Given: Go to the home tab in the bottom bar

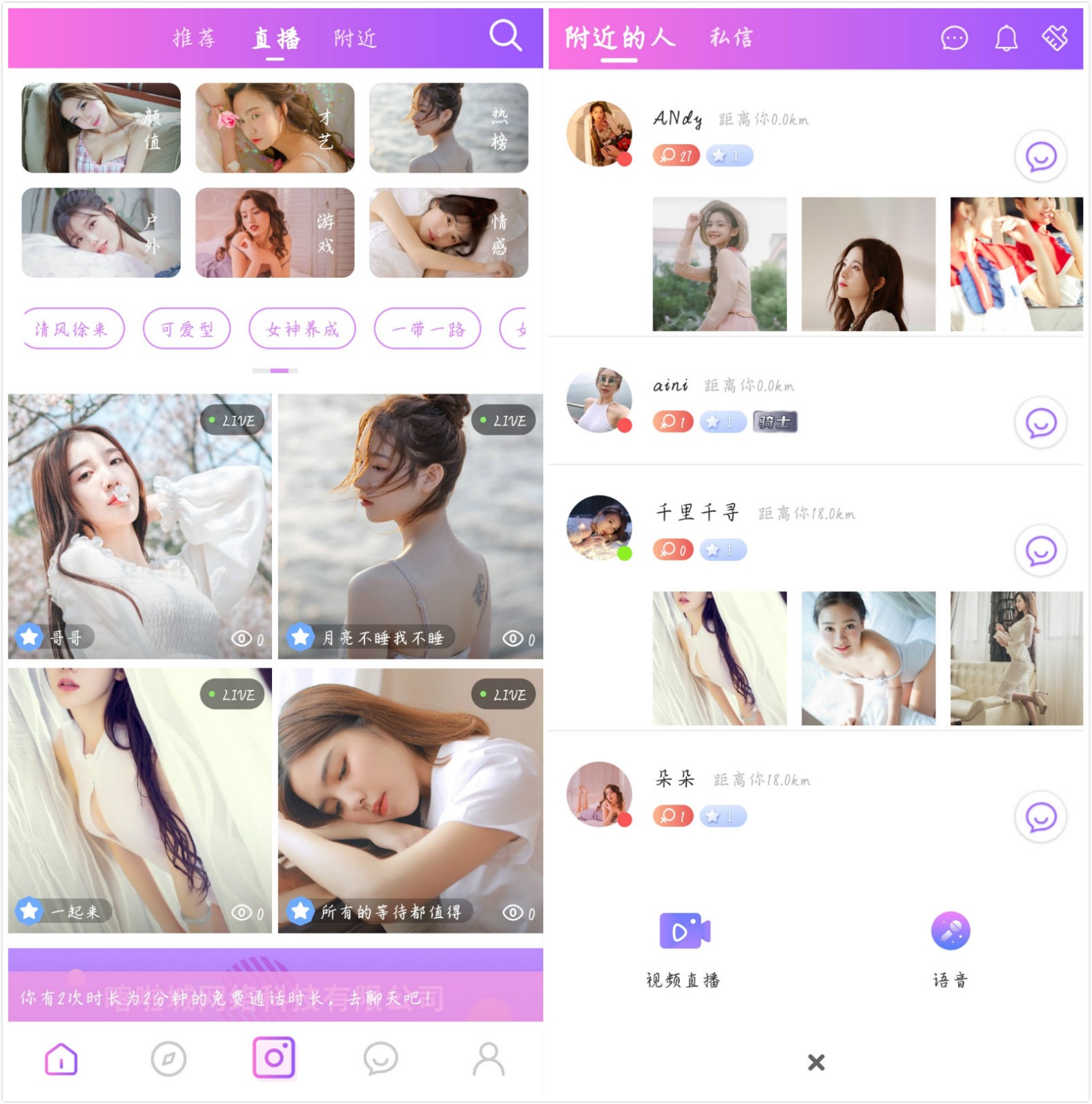Looking at the screenshot, I should 61,1058.
